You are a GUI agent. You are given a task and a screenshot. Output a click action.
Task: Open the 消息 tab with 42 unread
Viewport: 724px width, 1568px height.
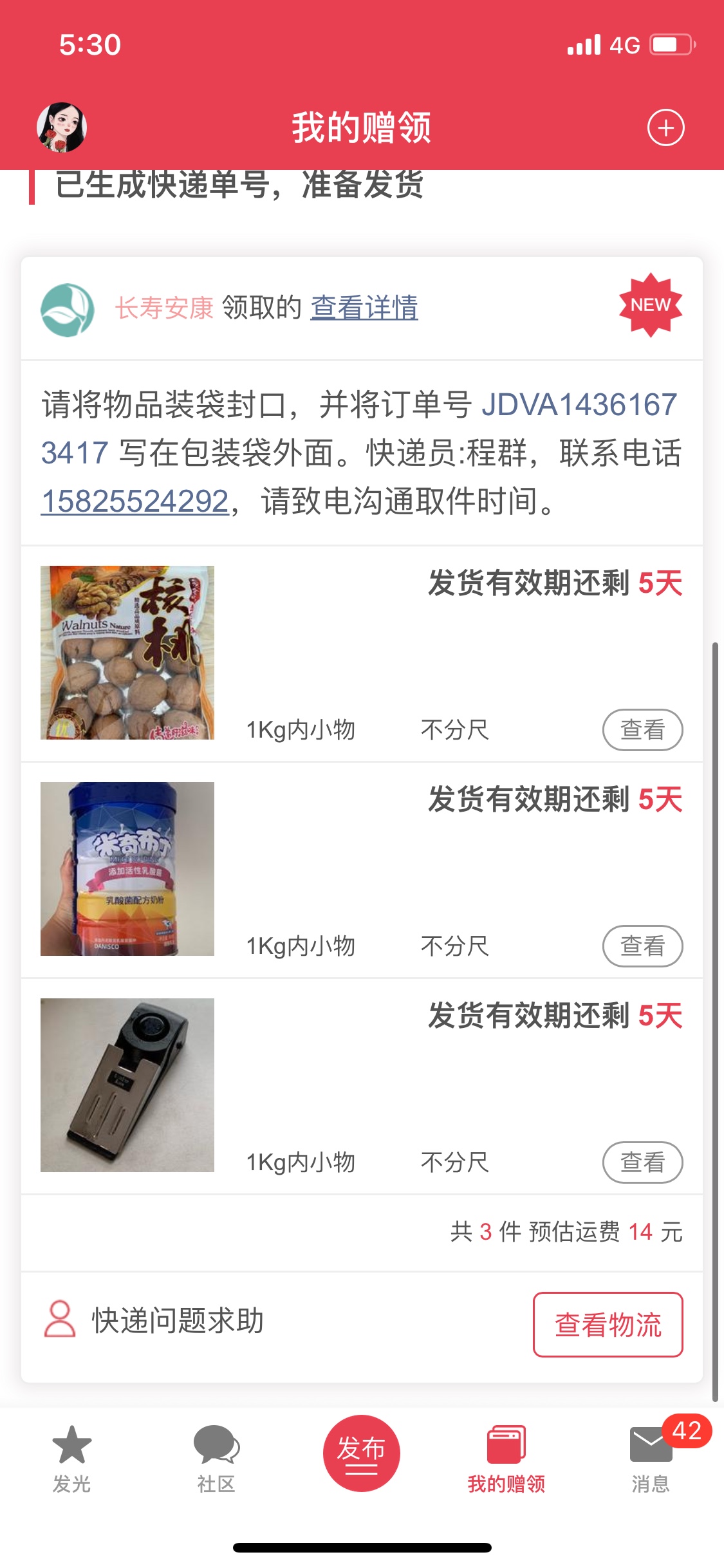(x=651, y=1457)
